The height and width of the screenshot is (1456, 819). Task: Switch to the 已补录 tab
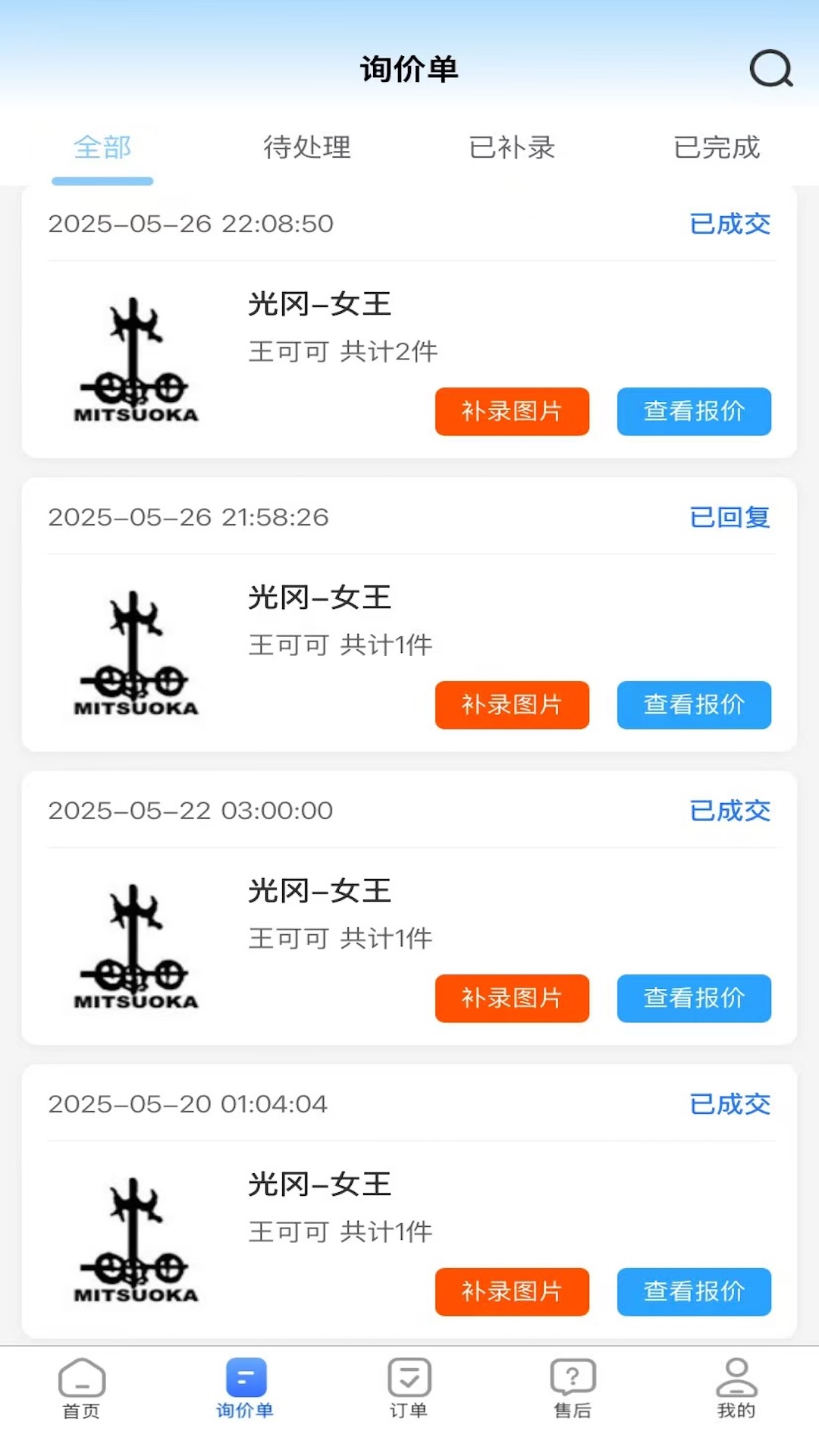click(x=511, y=148)
